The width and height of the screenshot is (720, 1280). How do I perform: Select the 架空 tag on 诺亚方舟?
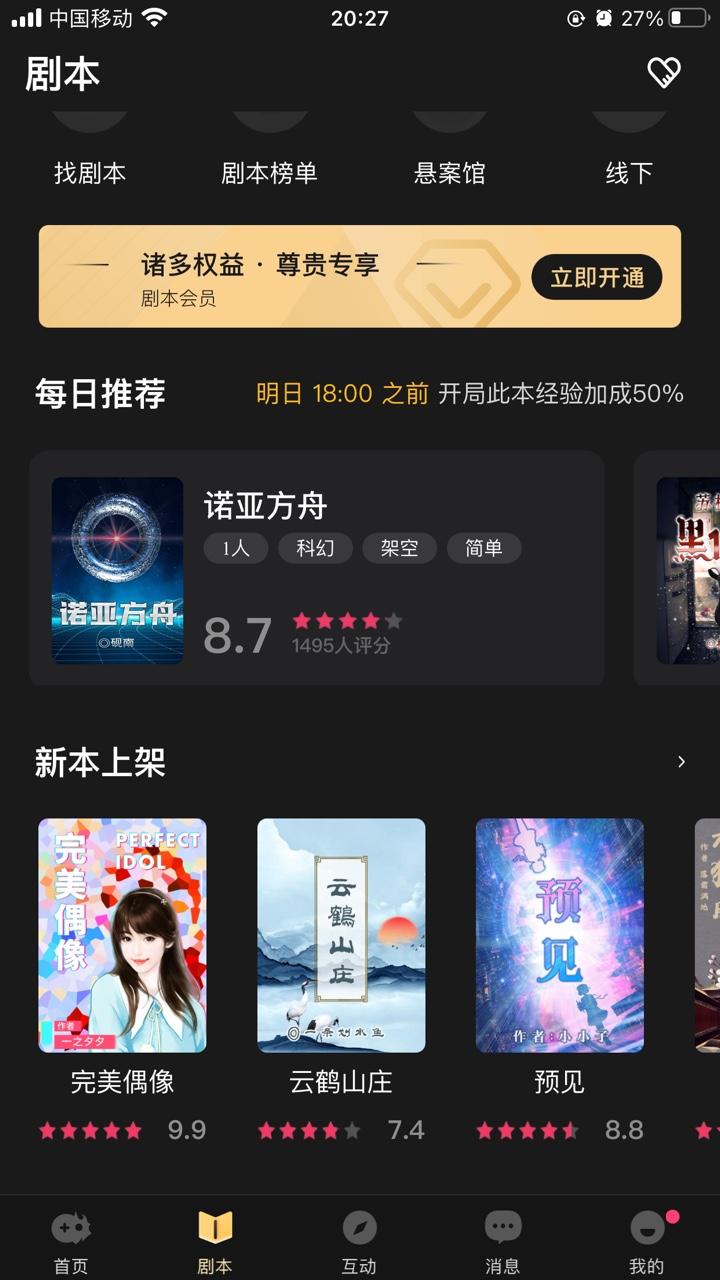398,548
